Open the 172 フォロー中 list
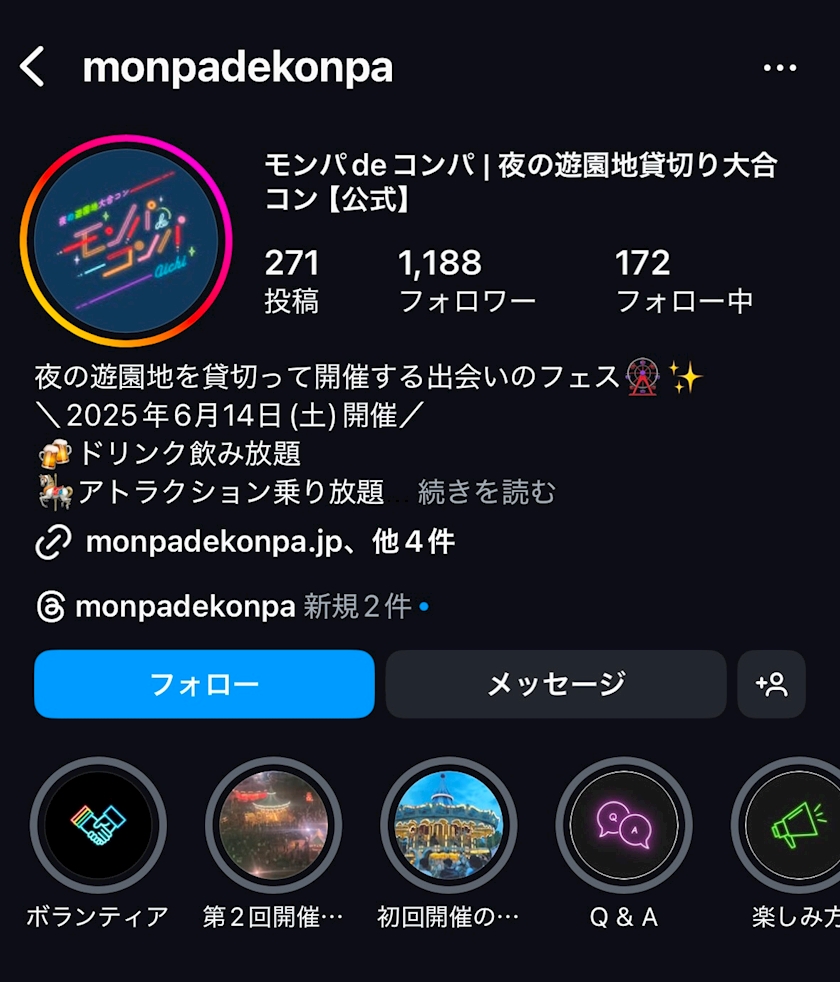The width and height of the screenshot is (840, 982). [684, 281]
